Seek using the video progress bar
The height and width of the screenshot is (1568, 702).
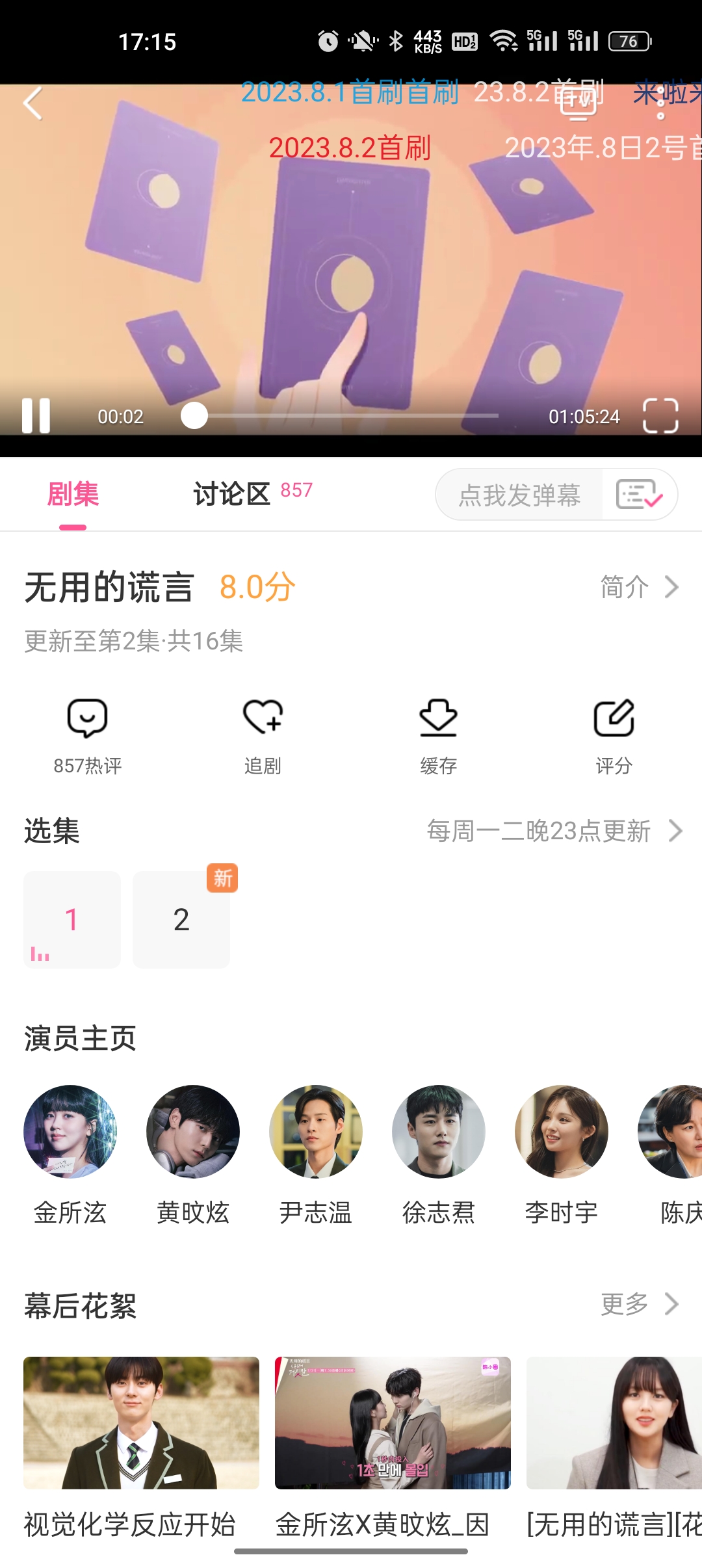[344, 415]
